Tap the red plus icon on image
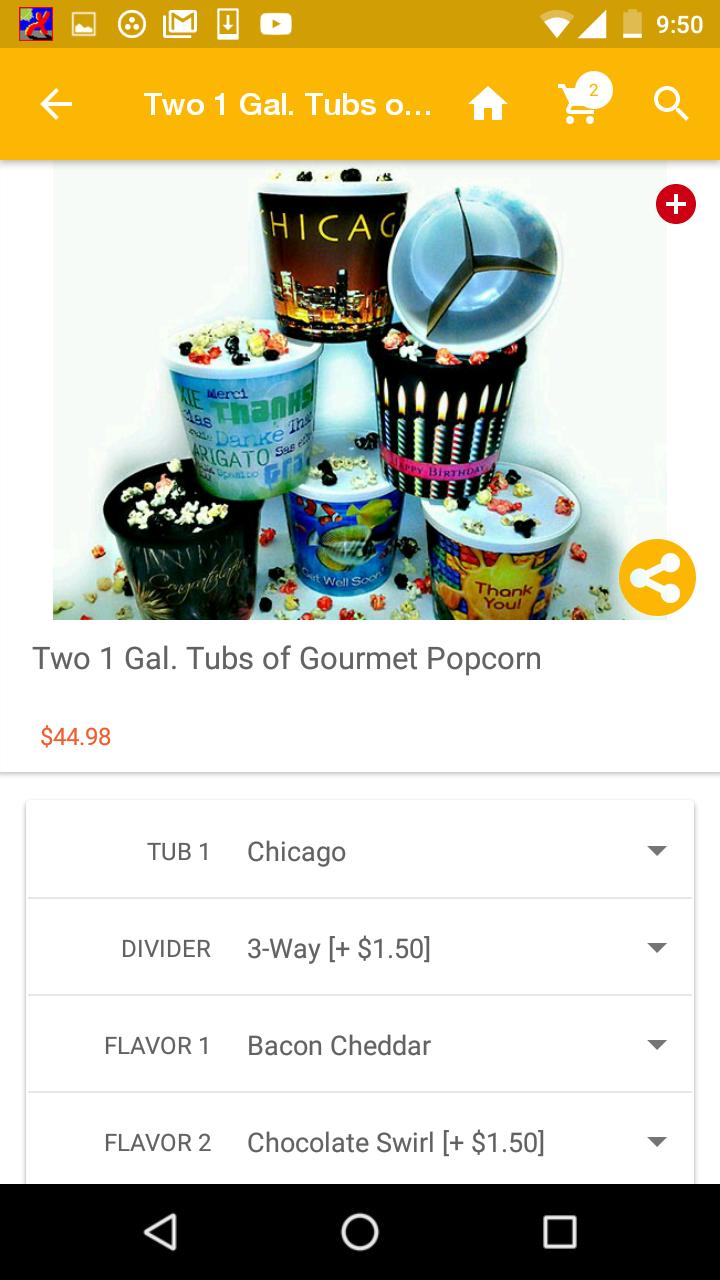This screenshot has width=720, height=1280. tap(676, 204)
